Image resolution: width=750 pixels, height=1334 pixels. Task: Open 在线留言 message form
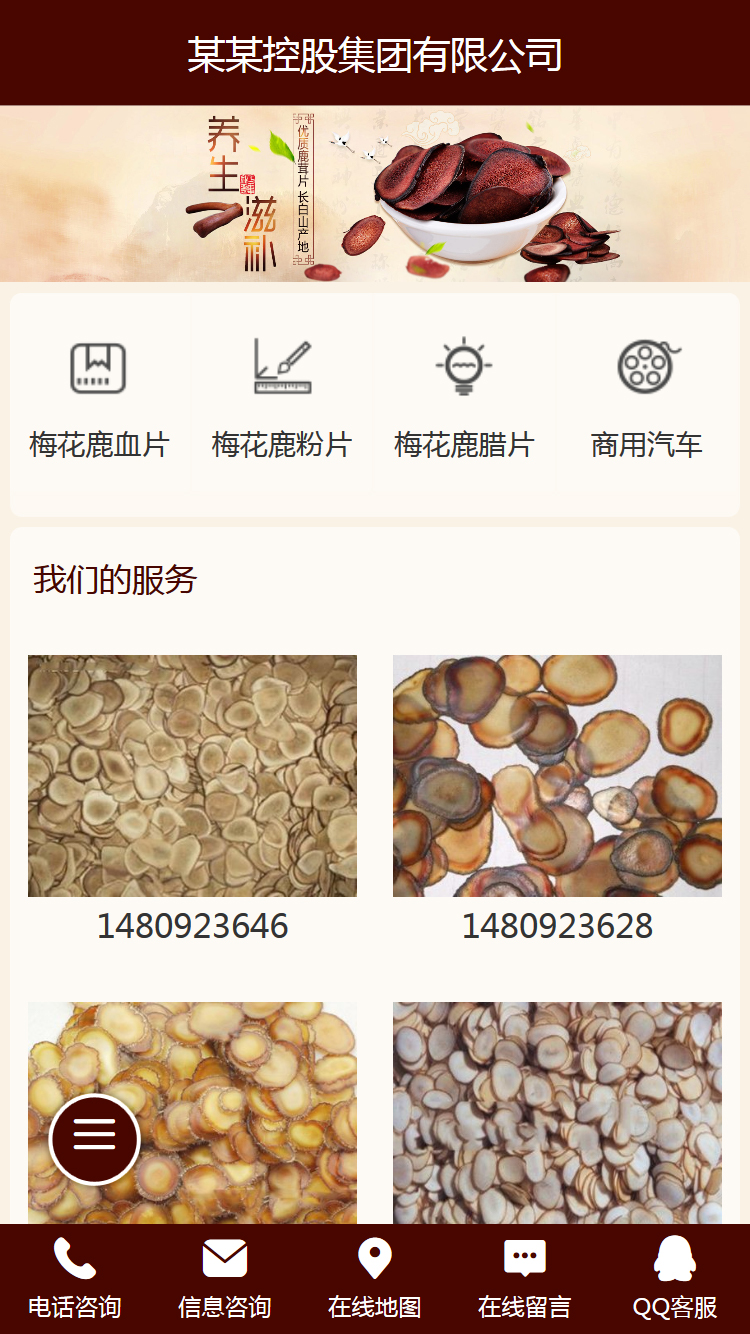[x=525, y=1279]
